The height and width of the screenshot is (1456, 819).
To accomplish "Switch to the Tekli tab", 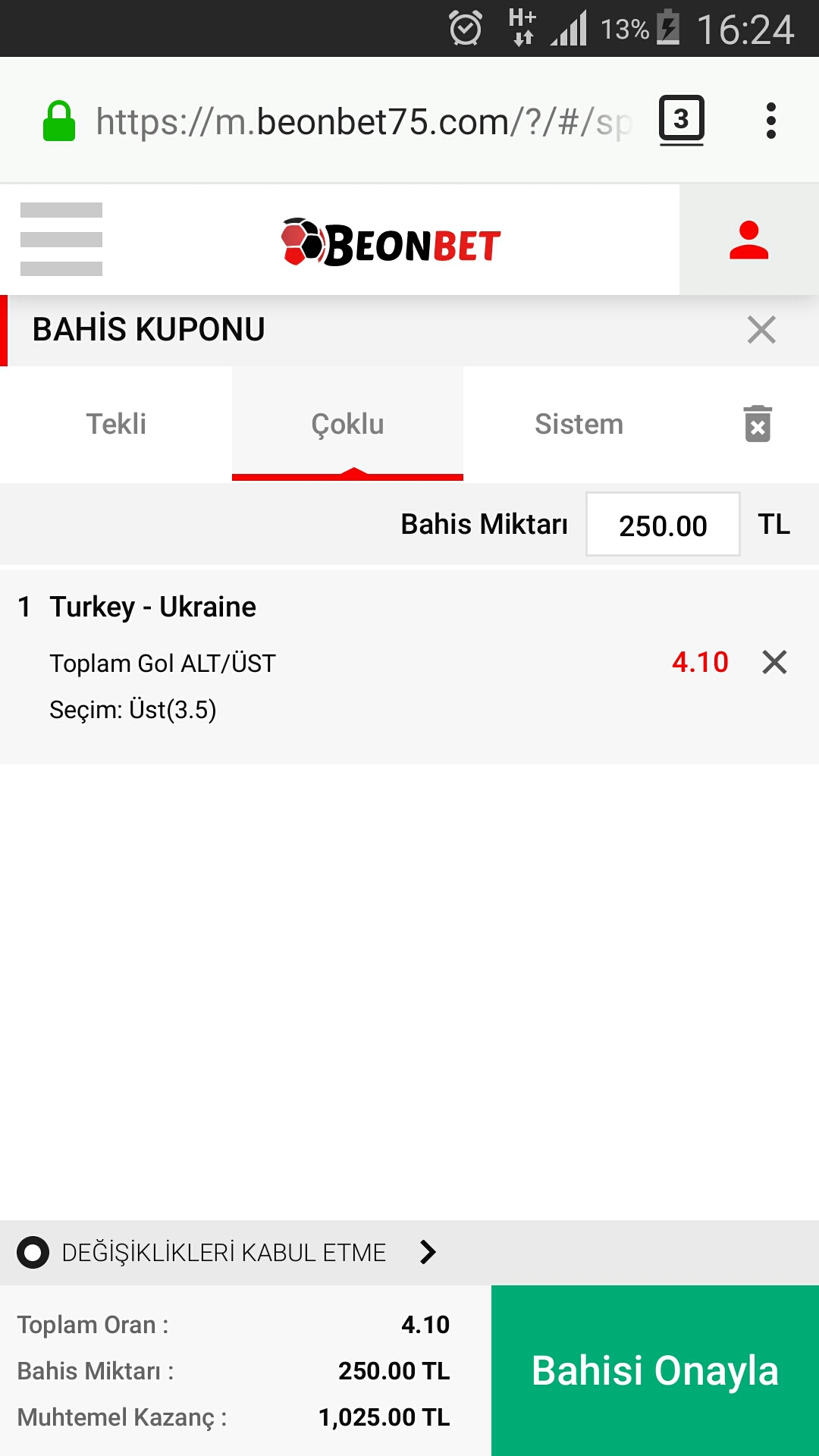I will (x=116, y=424).
